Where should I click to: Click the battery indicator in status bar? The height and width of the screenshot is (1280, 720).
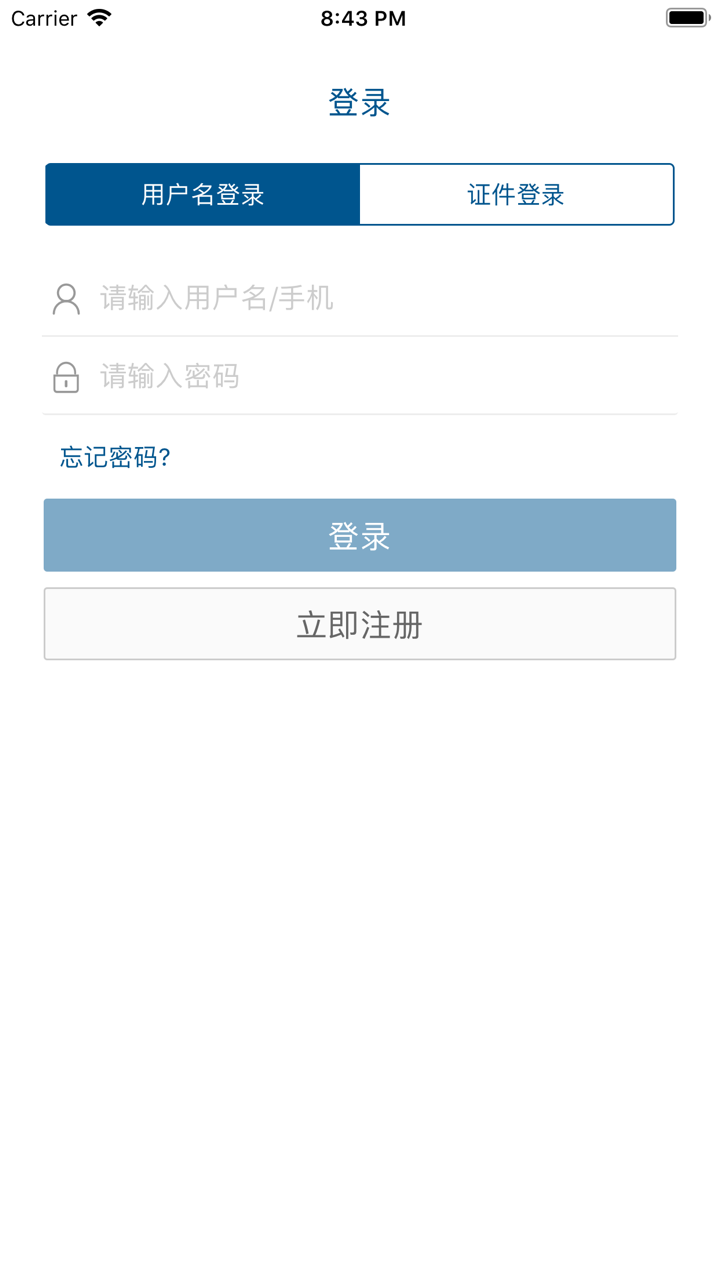(x=688, y=17)
